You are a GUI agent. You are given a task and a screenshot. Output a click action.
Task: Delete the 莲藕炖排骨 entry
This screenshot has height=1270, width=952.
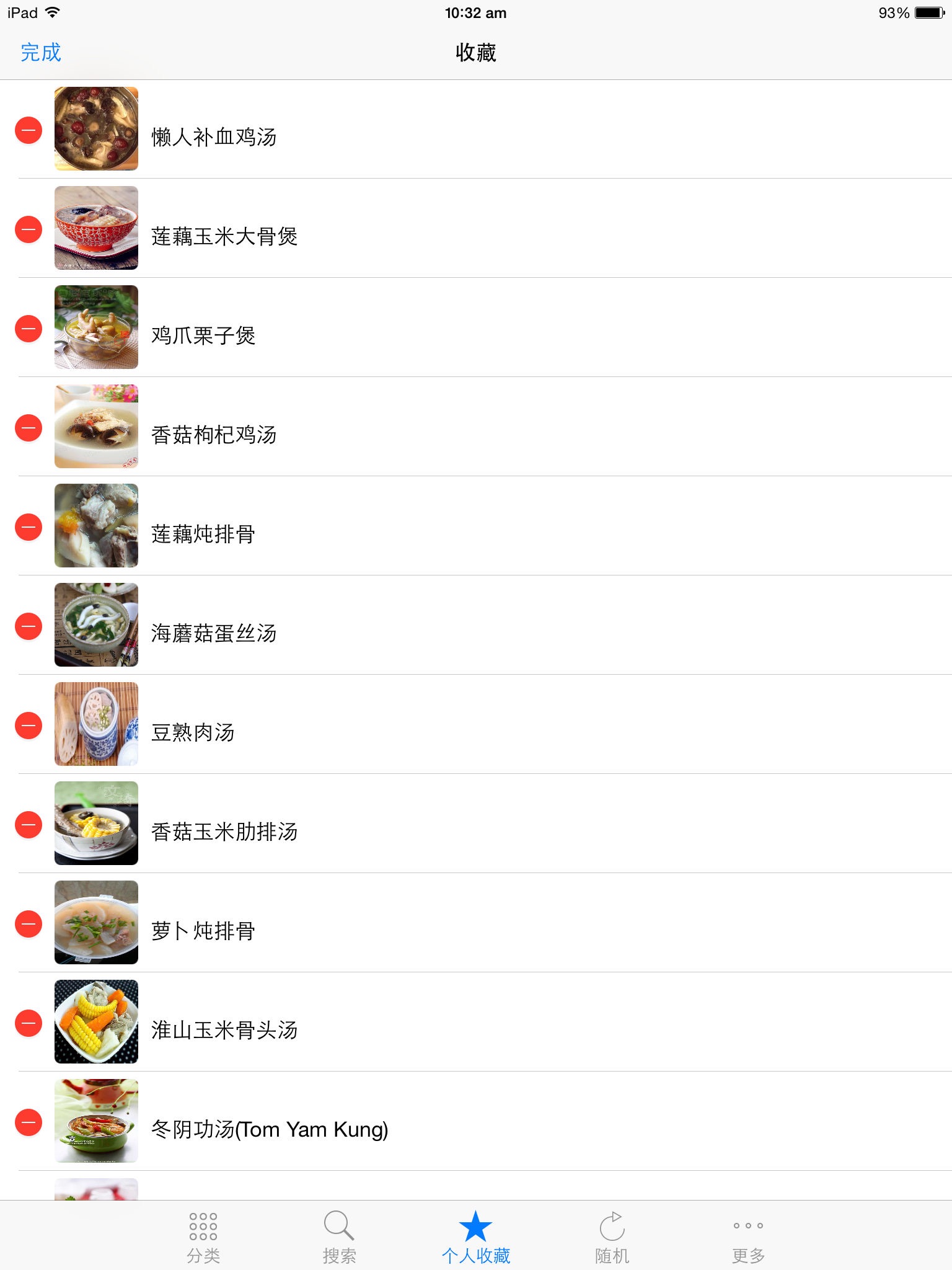29,527
